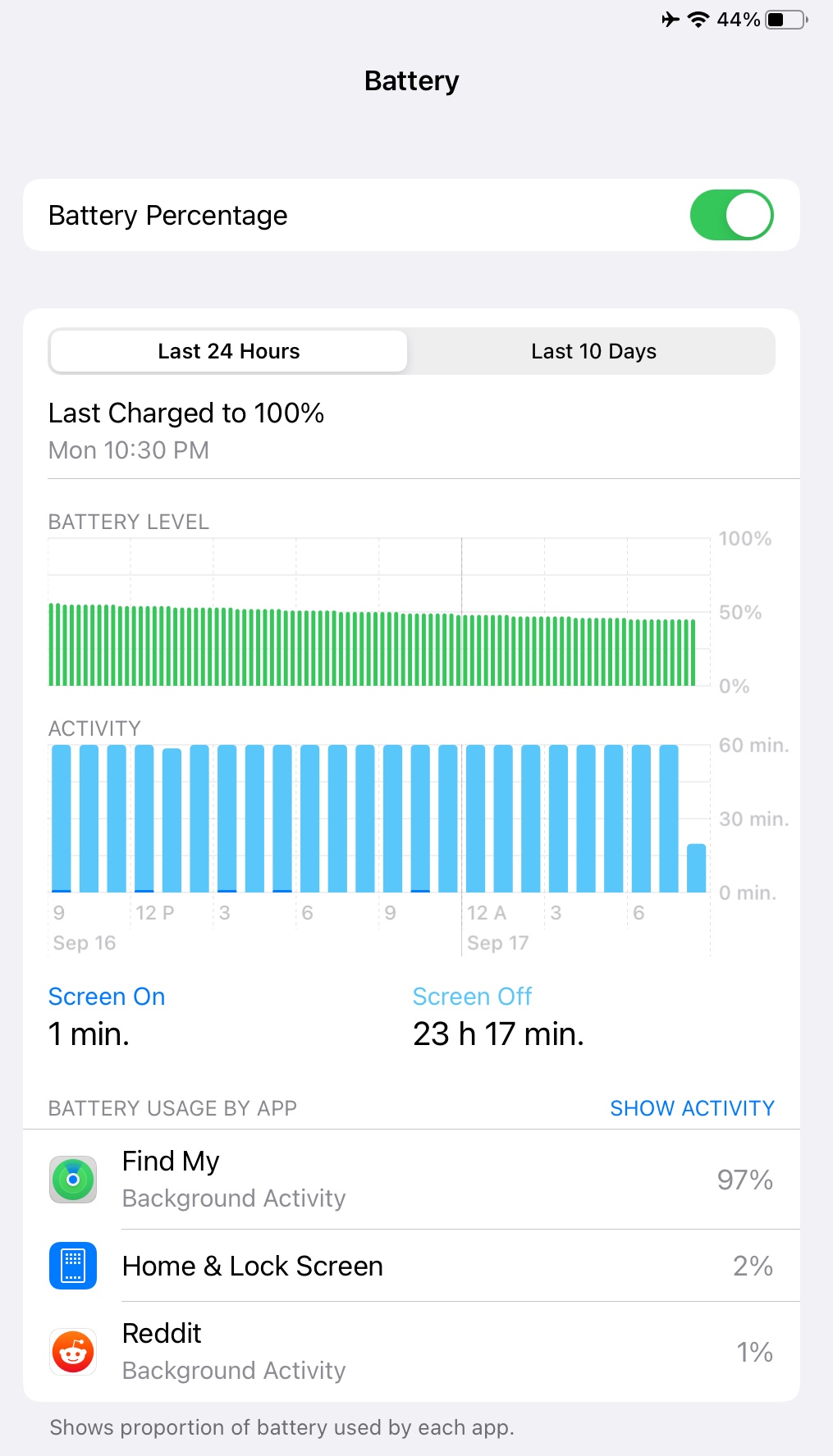Select the Last 24 Hours segment
Image resolution: width=833 pixels, height=1456 pixels.
229,351
